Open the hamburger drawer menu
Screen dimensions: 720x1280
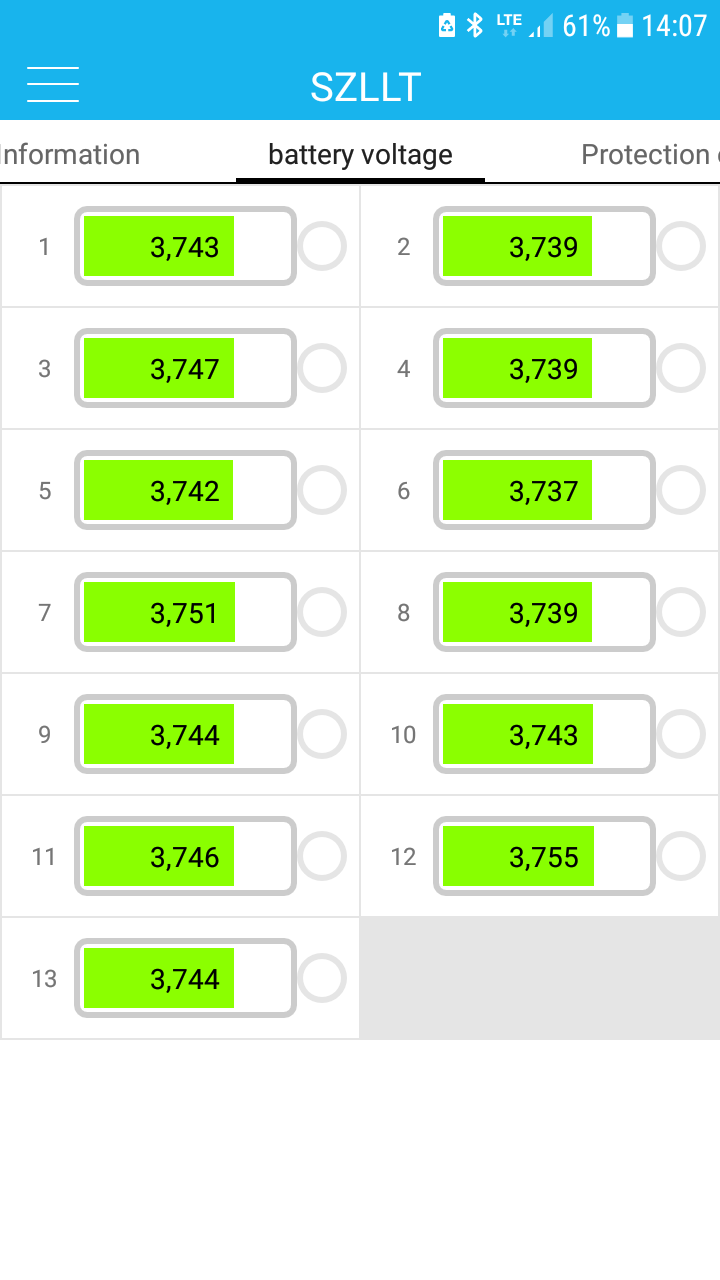[x=53, y=85]
